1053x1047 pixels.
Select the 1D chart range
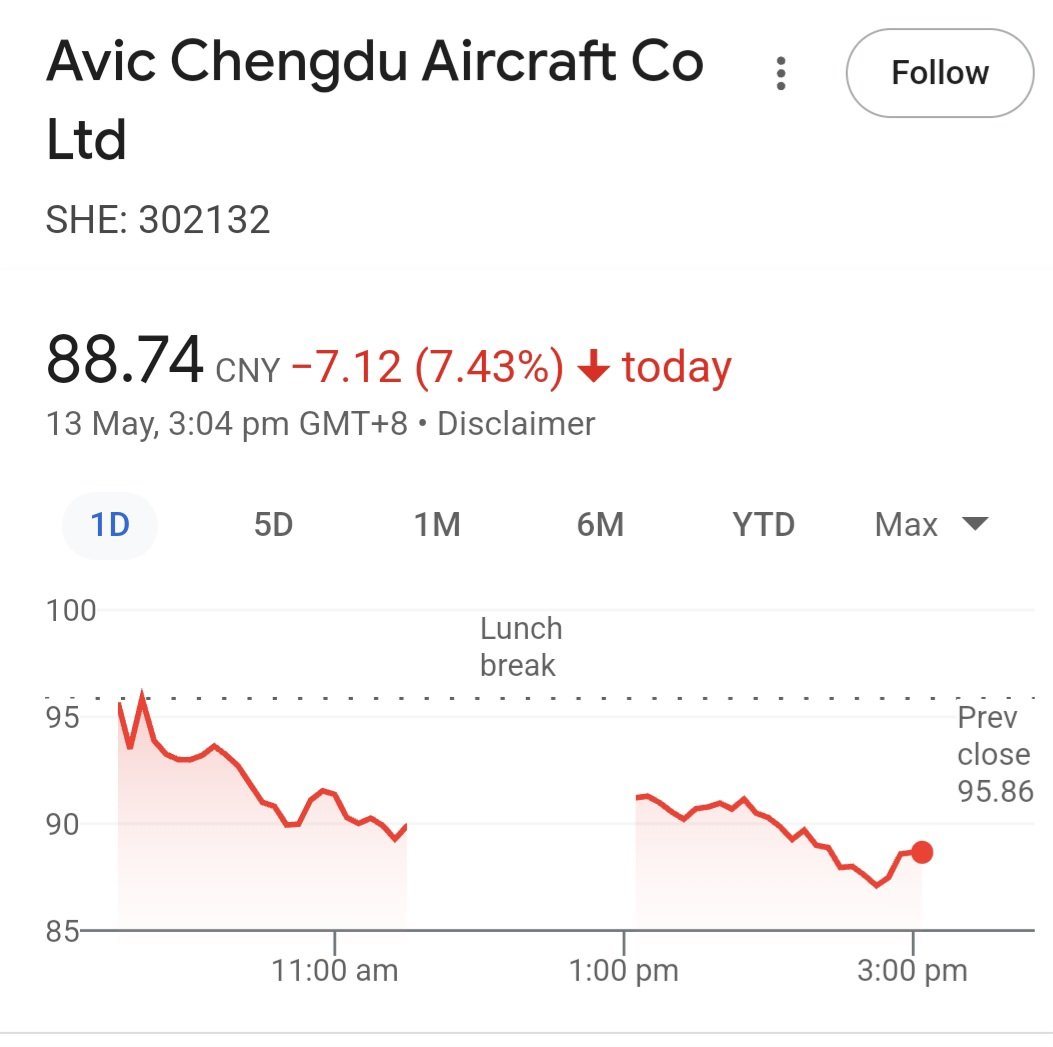[x=110, y=525]
